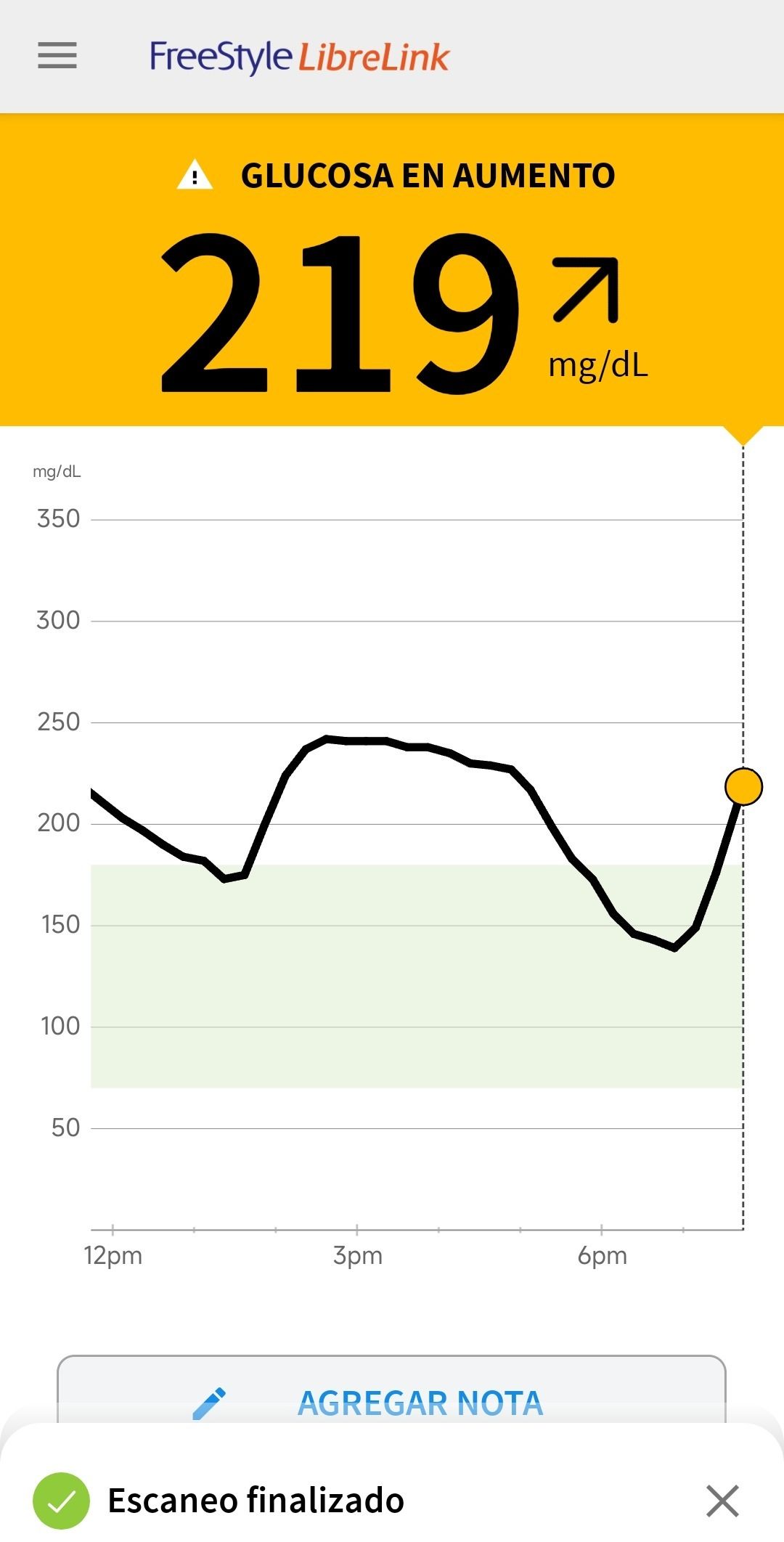Open the hamburger navigation menu
The height and width of the screenshot is (1542, 784).
(x=57, y=56)
